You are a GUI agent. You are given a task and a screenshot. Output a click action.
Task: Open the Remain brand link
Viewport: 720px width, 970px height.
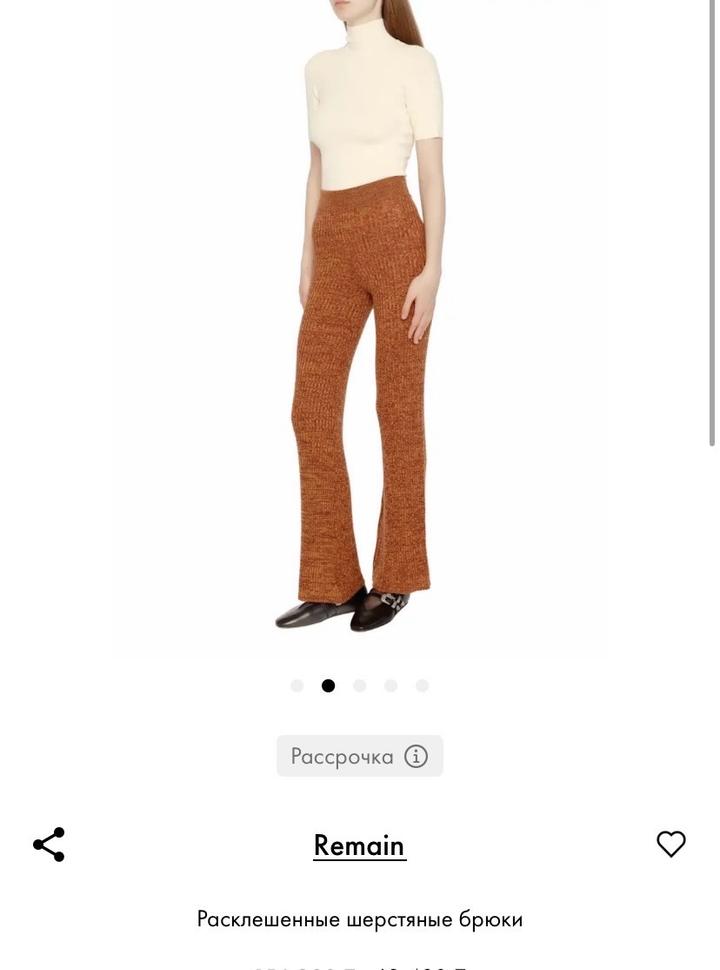tap(359, 846)
